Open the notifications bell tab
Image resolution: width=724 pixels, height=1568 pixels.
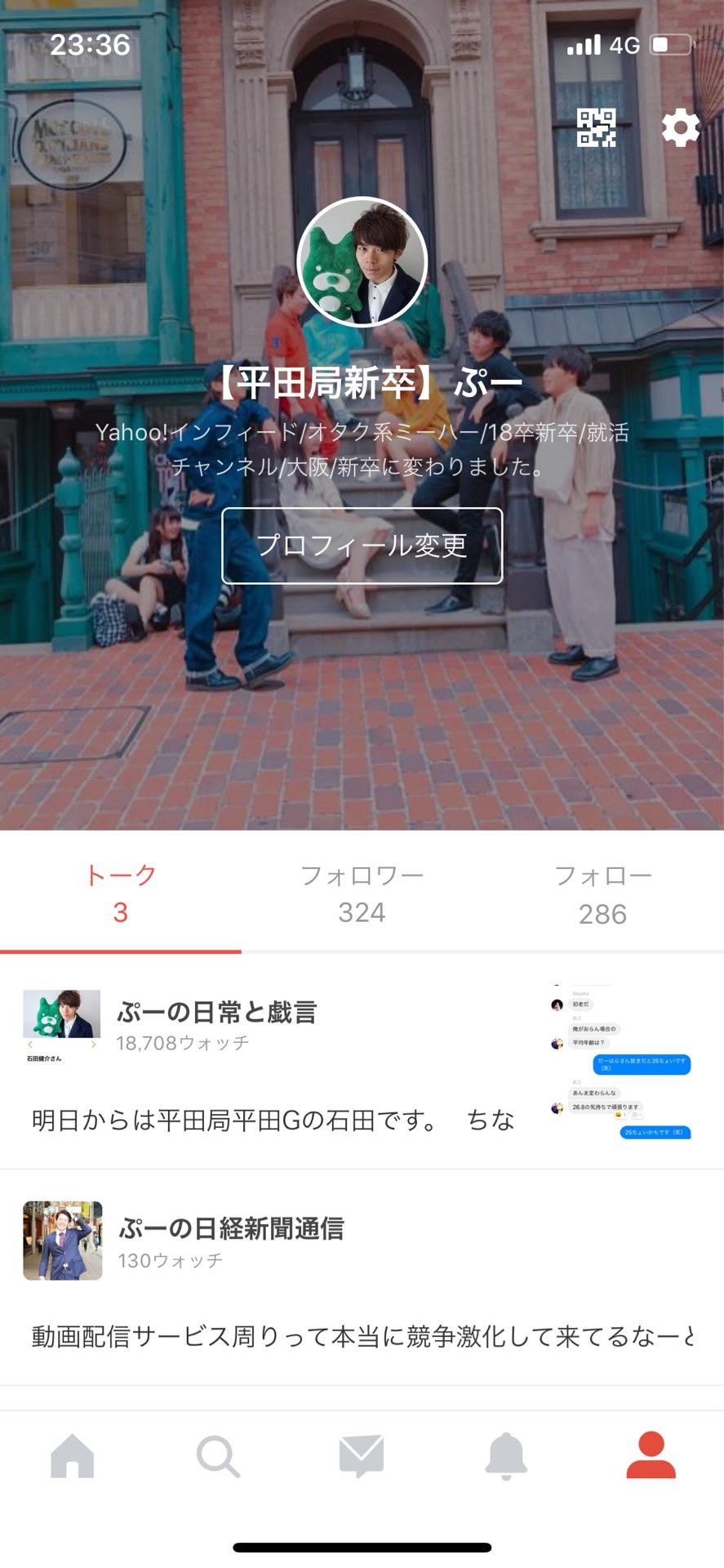506,1456
